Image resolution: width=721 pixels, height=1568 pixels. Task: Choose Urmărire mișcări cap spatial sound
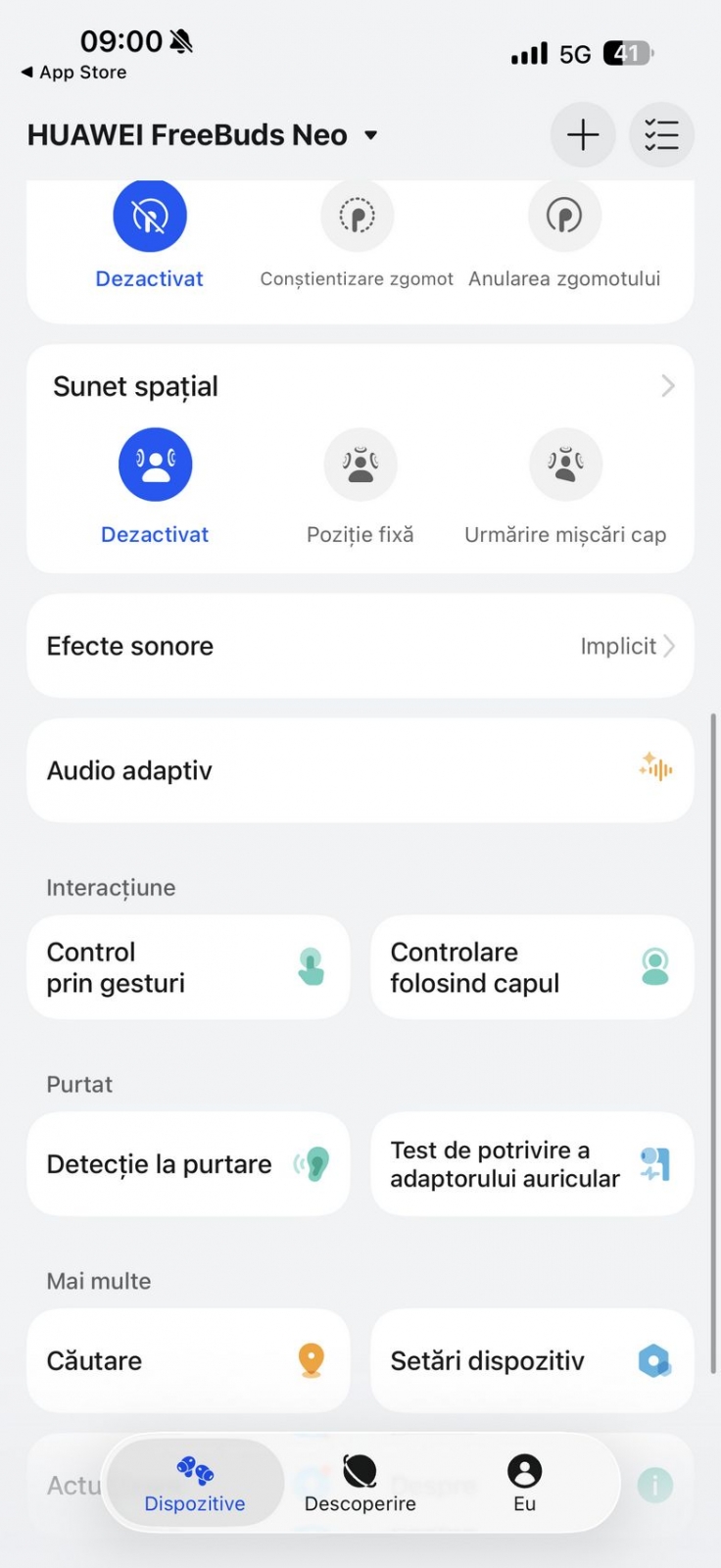[565, 487]
